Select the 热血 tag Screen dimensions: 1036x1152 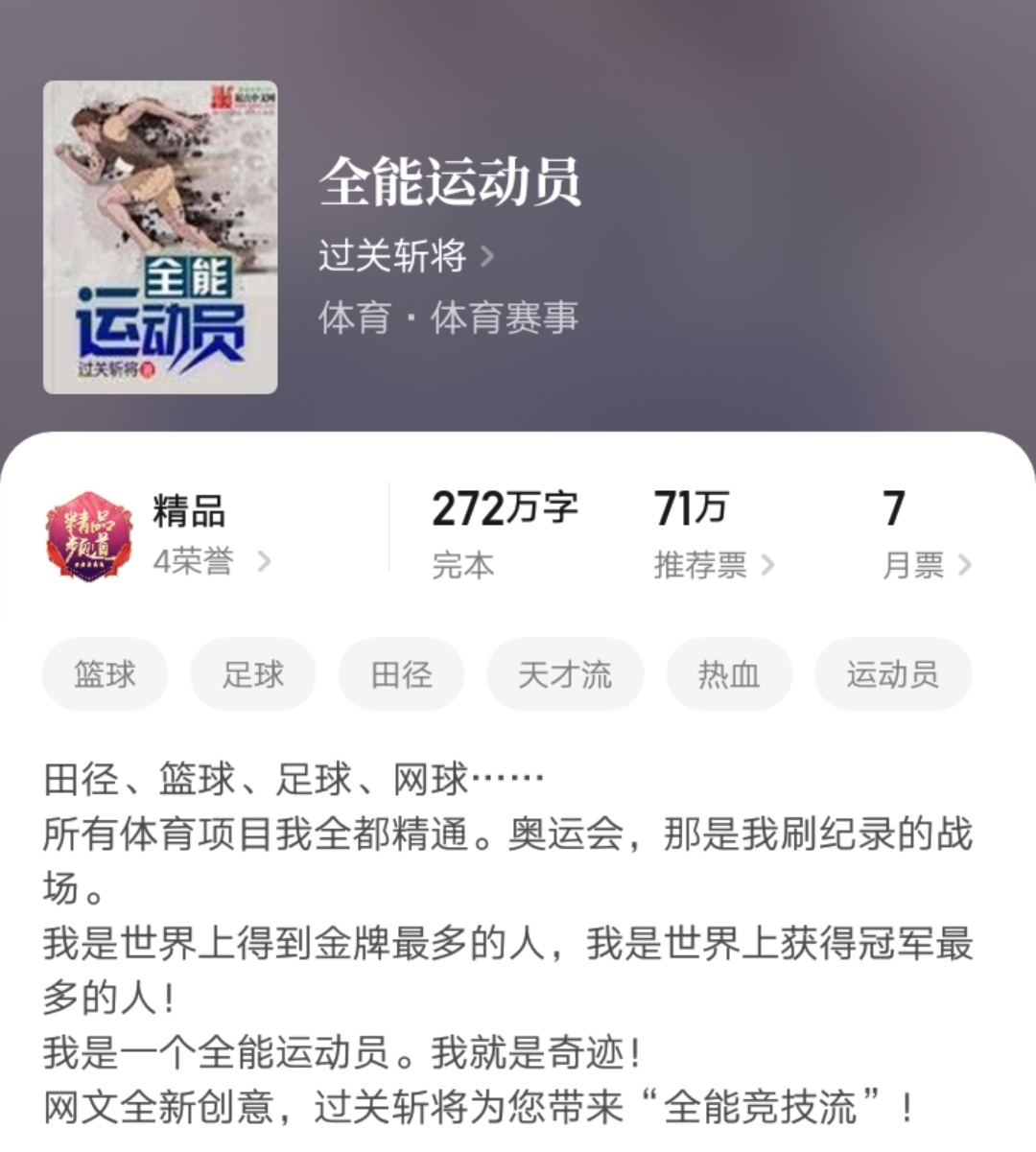coord(727,674)
